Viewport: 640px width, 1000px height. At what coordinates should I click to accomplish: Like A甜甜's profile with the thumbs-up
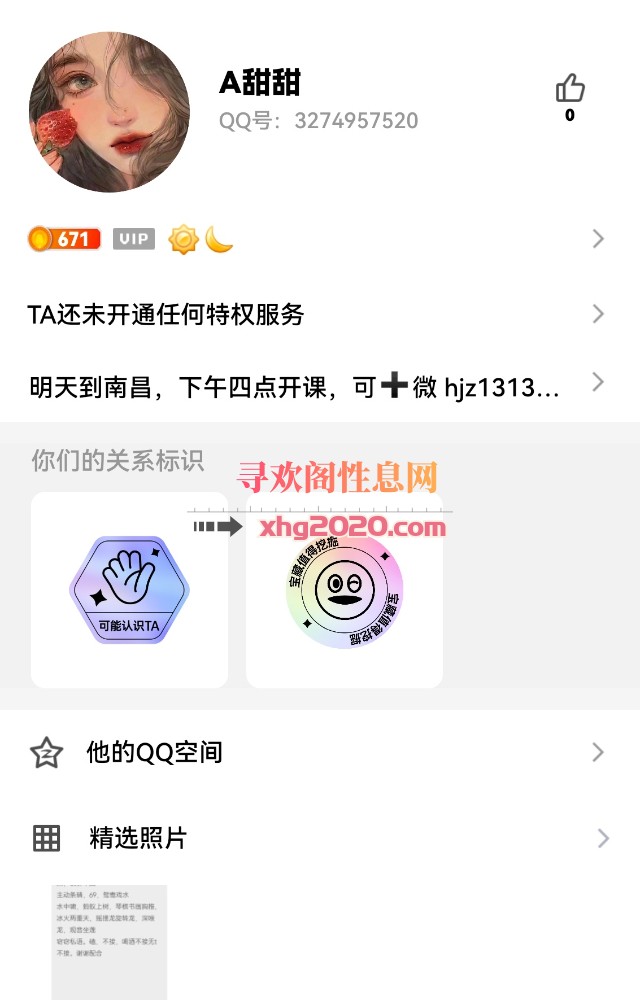[x=570, y=89]
